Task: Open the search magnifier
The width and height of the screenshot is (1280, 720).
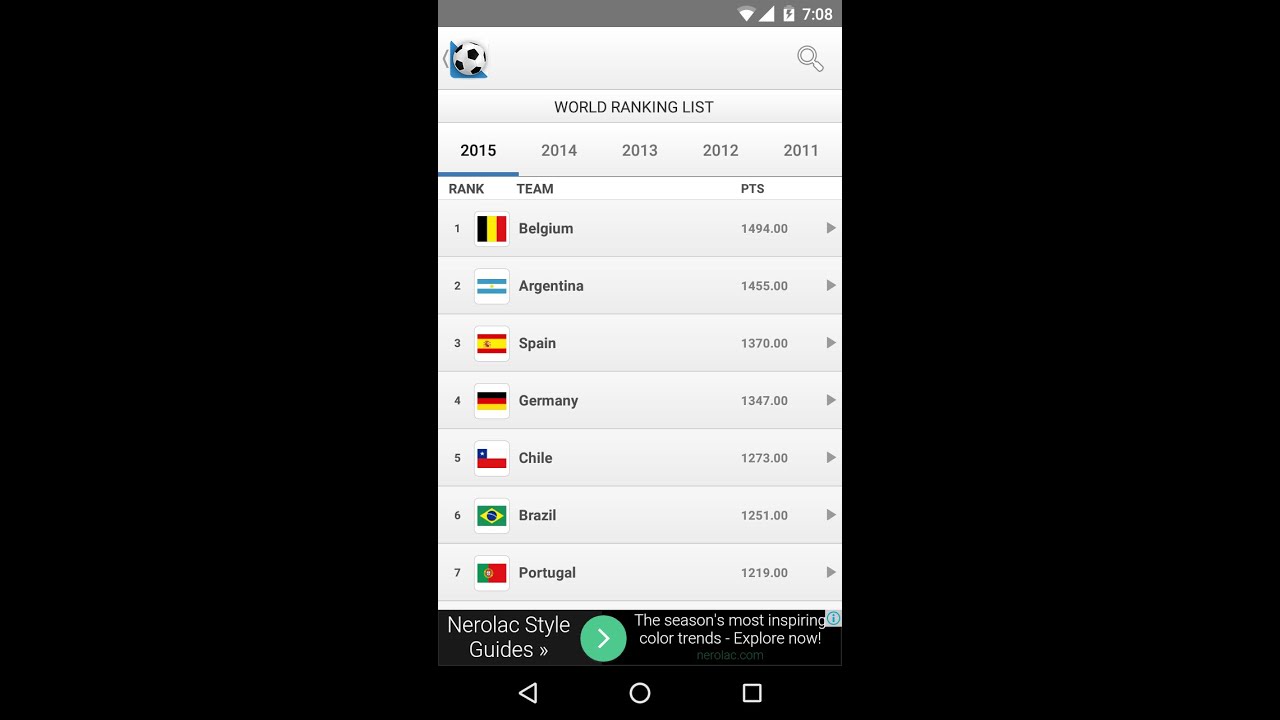Action: coord(810,59)
